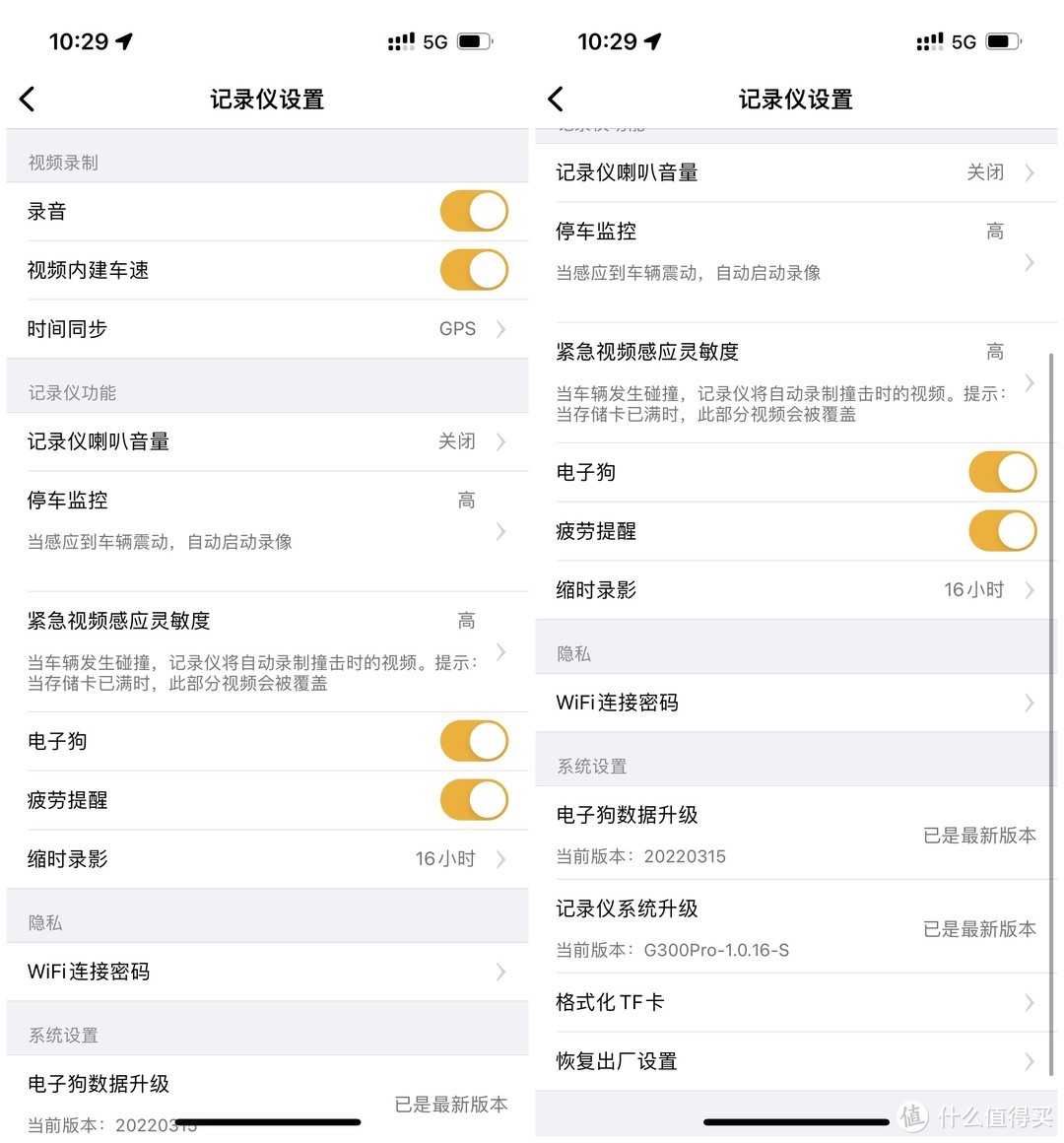Tap the battery icon at top right

point(1005,40)
